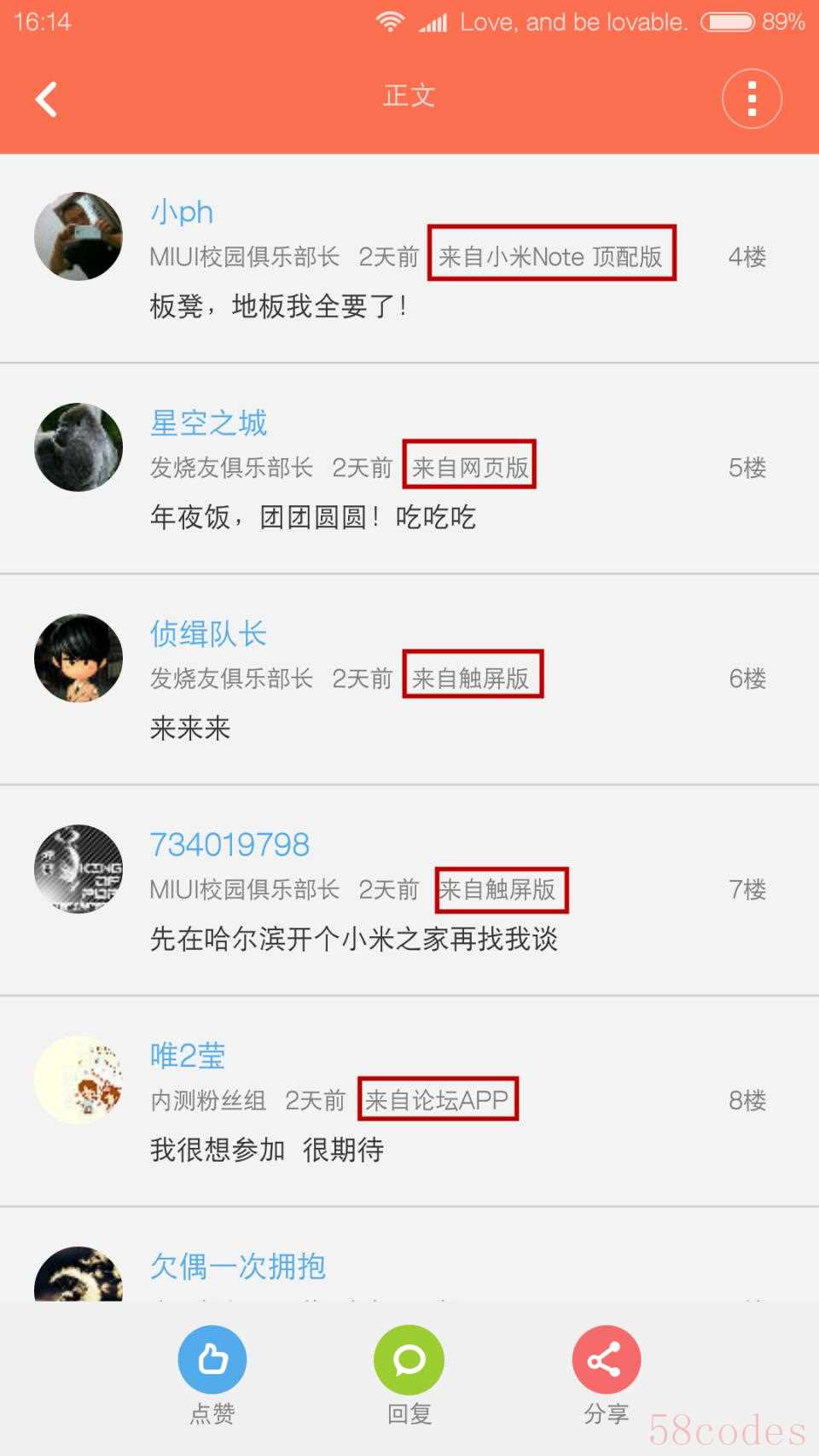The image size is (819, 1456).
Task: Open user 734019798's profile
Action: (229, 845)
